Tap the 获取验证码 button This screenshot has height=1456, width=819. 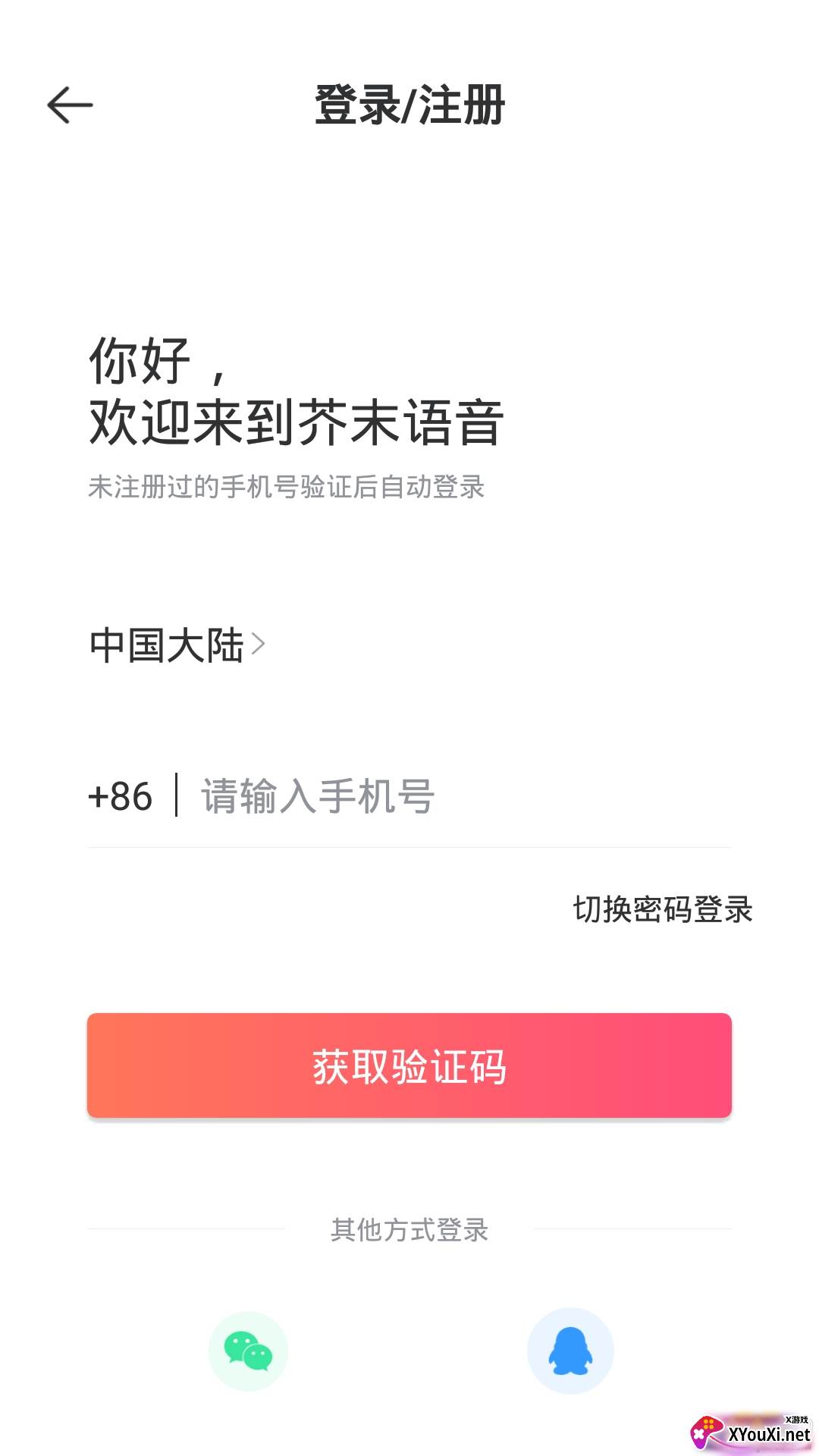tap(409, 1065)
